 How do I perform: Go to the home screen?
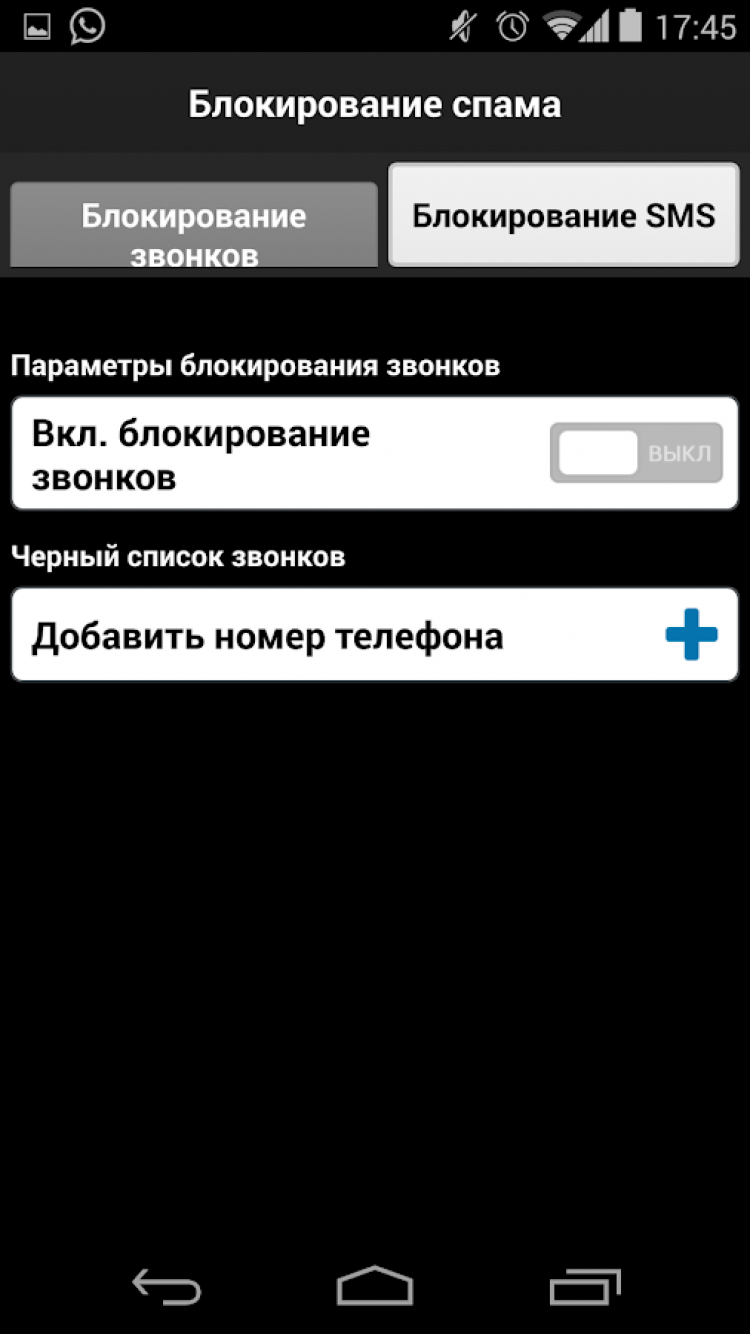pos(375,1287)
